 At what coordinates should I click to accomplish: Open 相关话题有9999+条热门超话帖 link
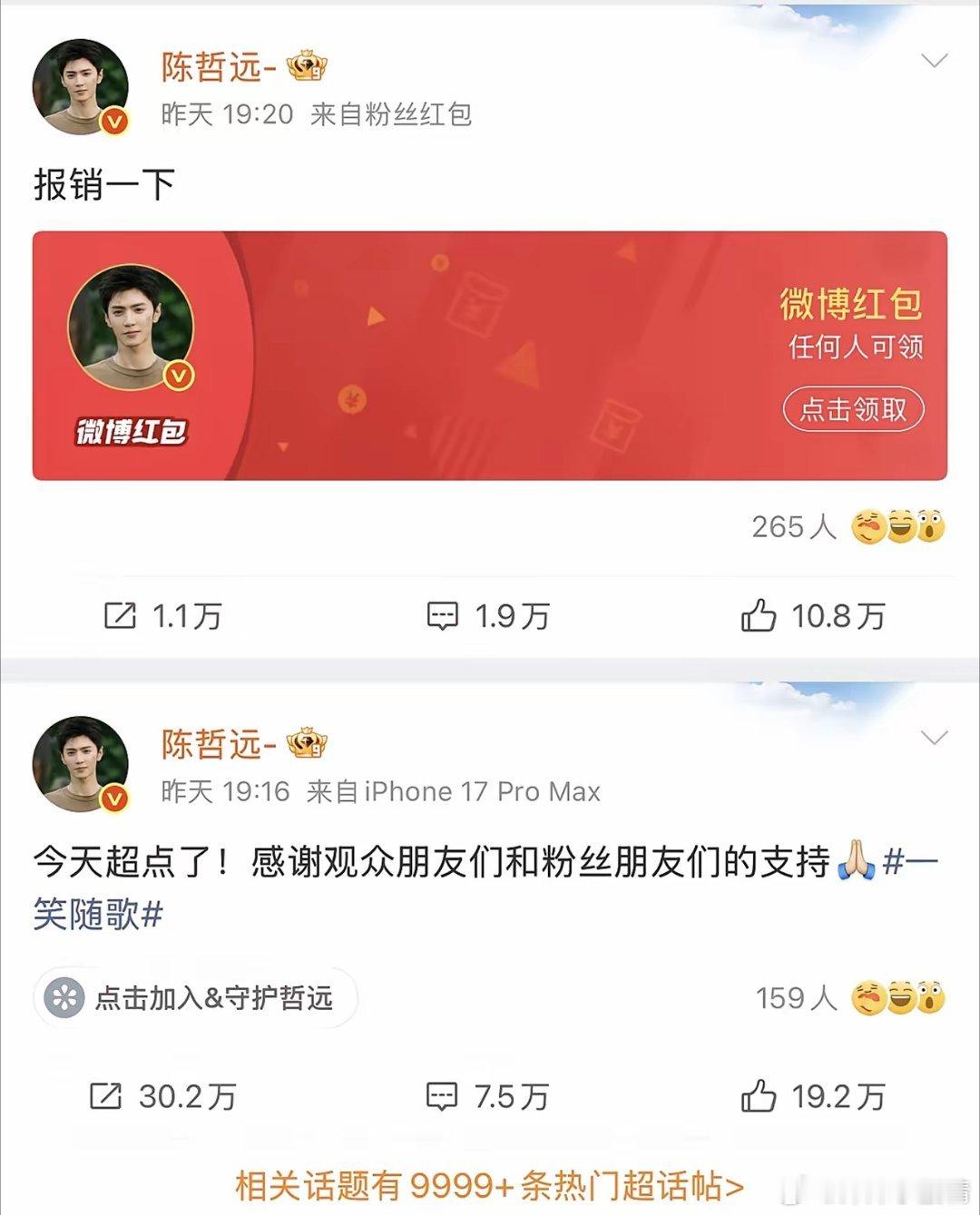[x=490, y=1185]
